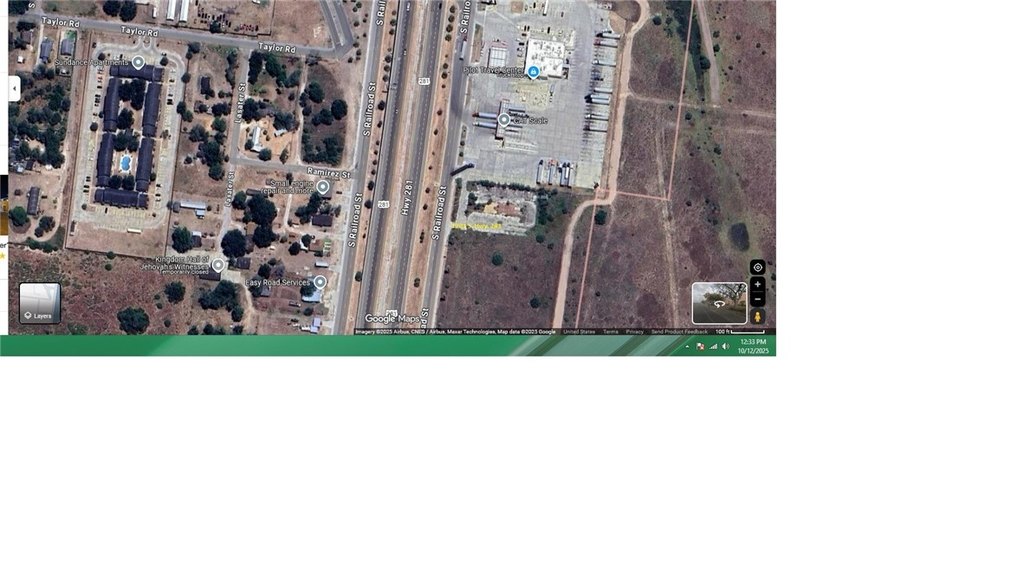This screenshot has height=575, width=1024.
Task: Open the Privacy link
Action: point(635,331)
